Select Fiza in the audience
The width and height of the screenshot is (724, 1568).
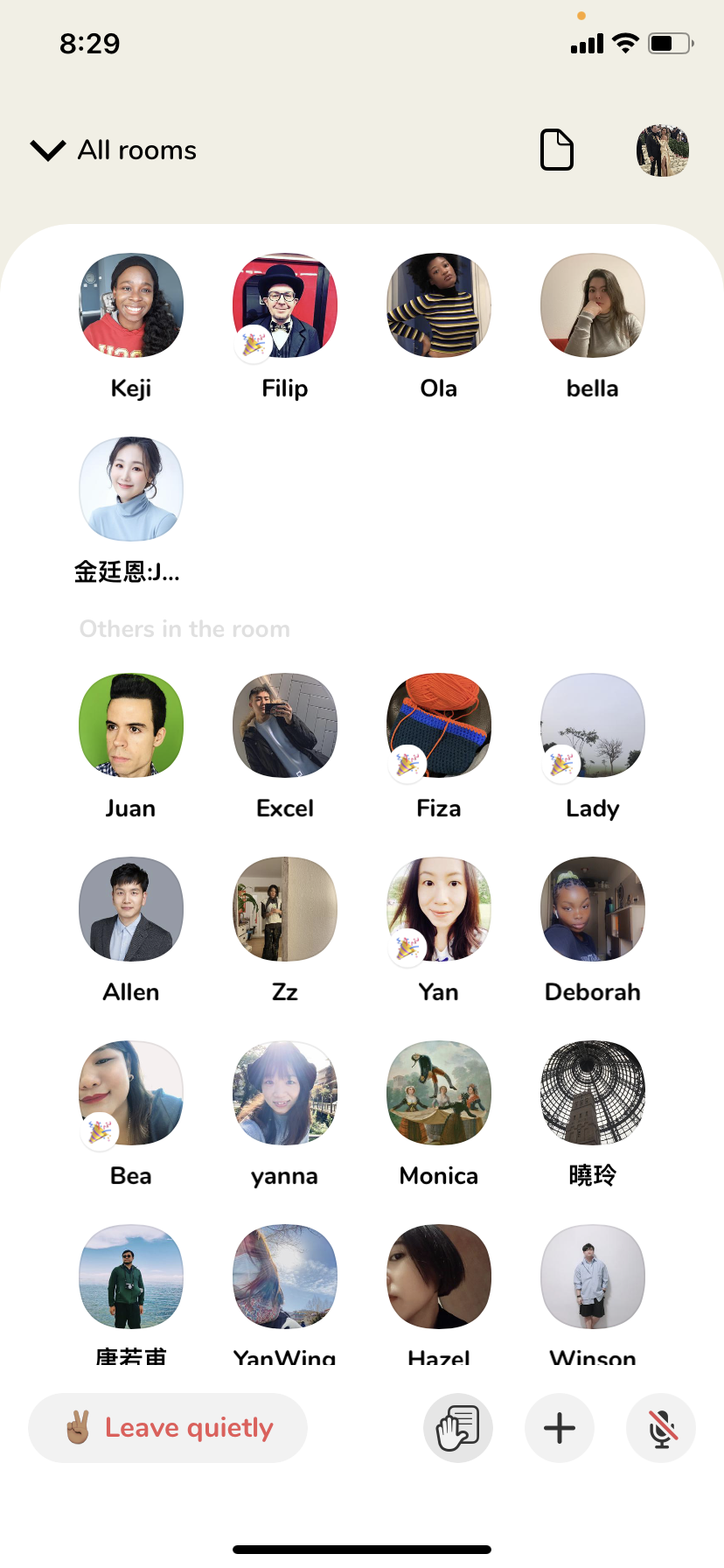(x=439, y=725)
